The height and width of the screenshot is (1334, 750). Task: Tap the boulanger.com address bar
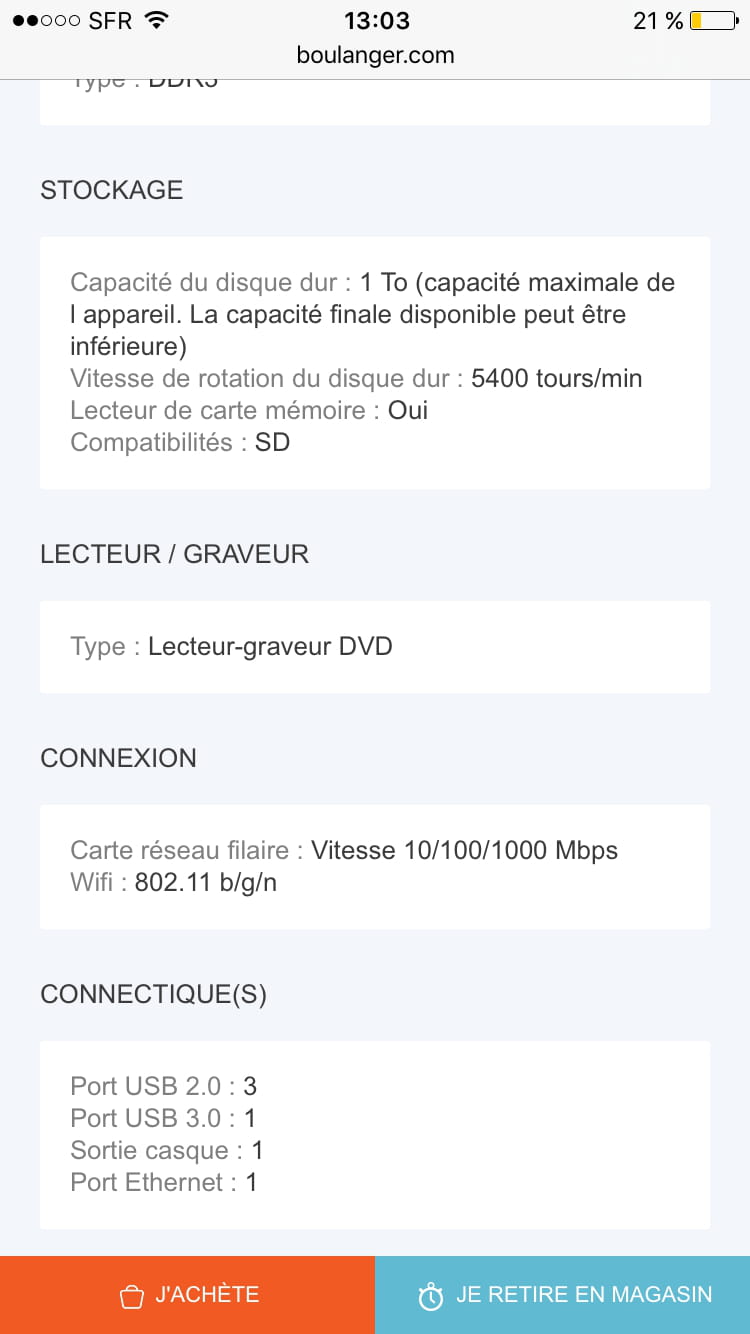pyautogui.click(x=375, y=56)
